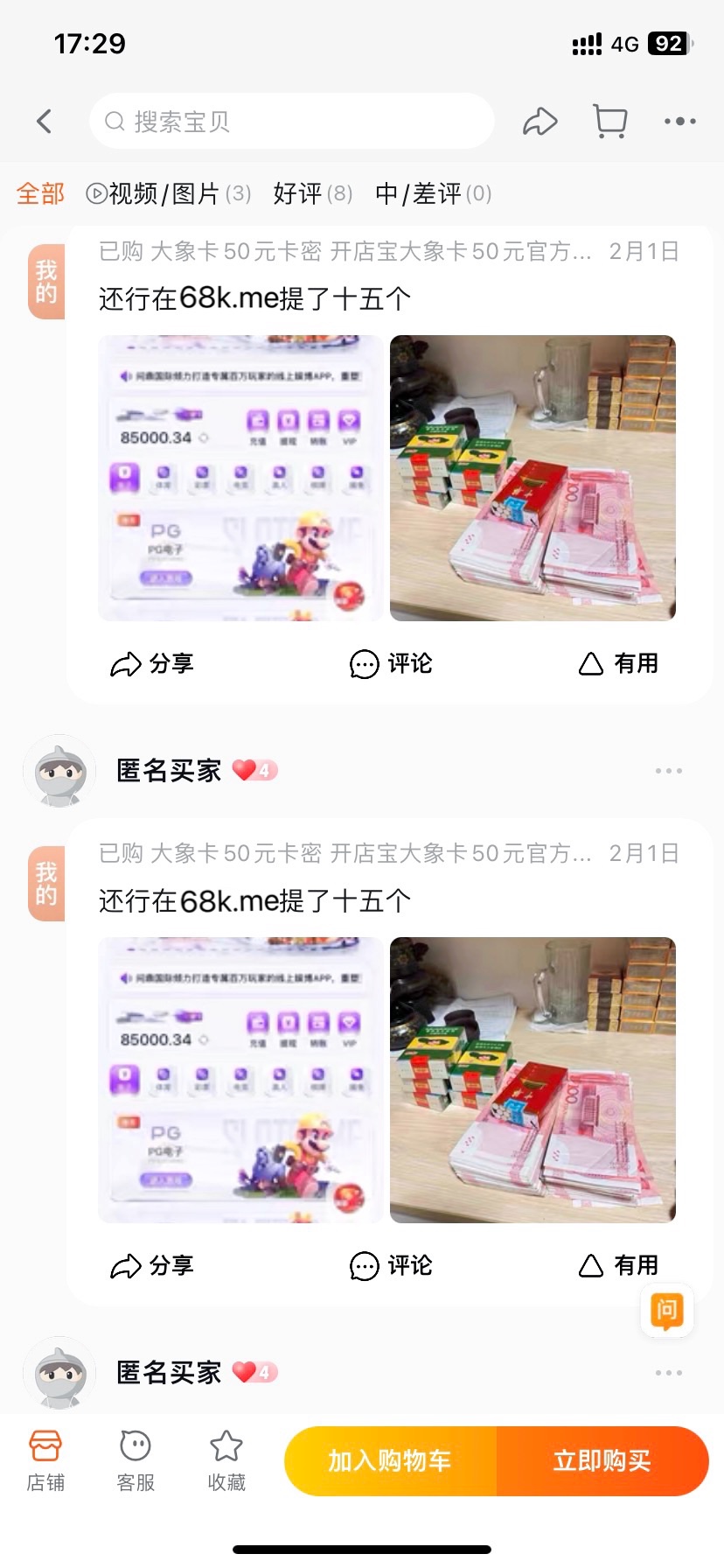Open the floating 问 ask button
The width and height of the screenshot is (724, 1568).
pos(666,1310)
